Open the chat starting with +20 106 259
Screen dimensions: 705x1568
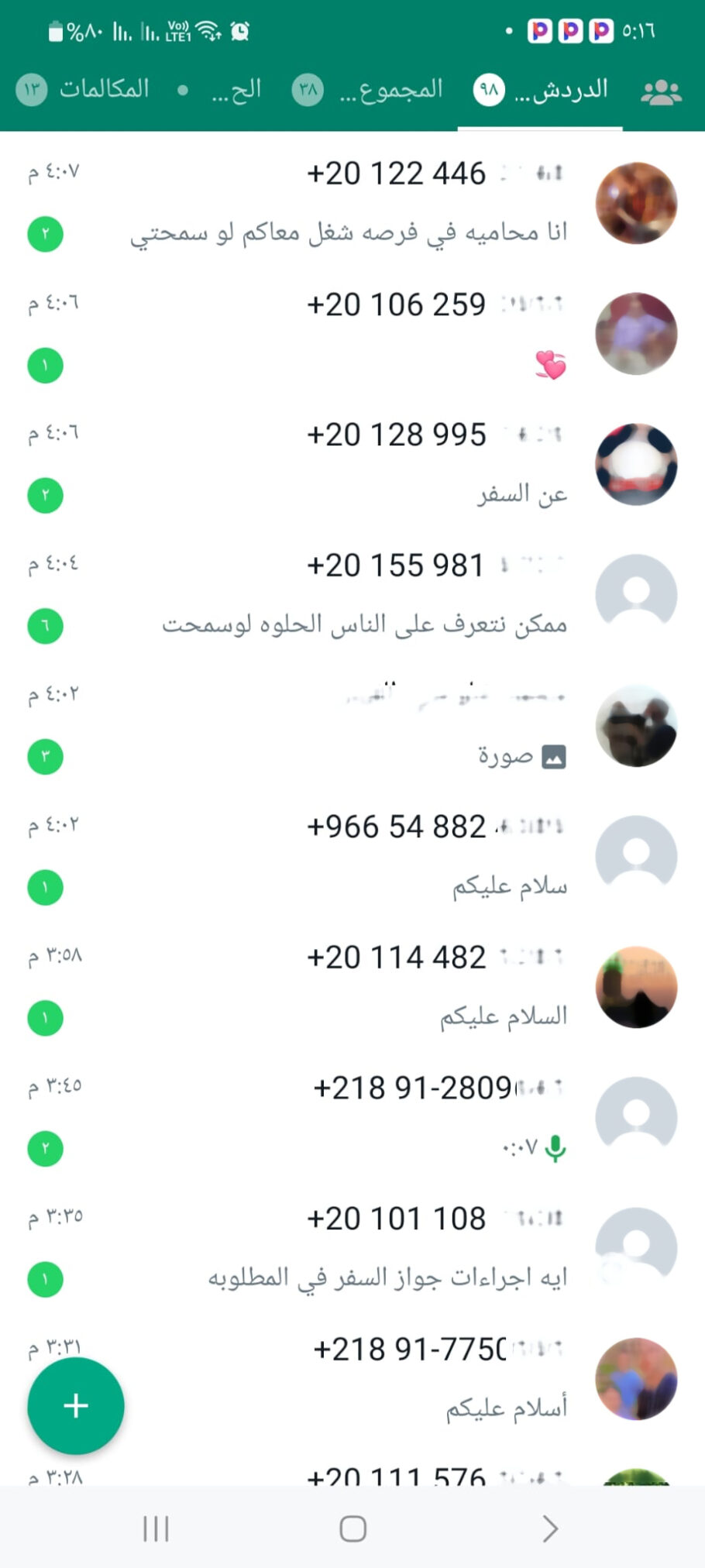pos(349,334)
